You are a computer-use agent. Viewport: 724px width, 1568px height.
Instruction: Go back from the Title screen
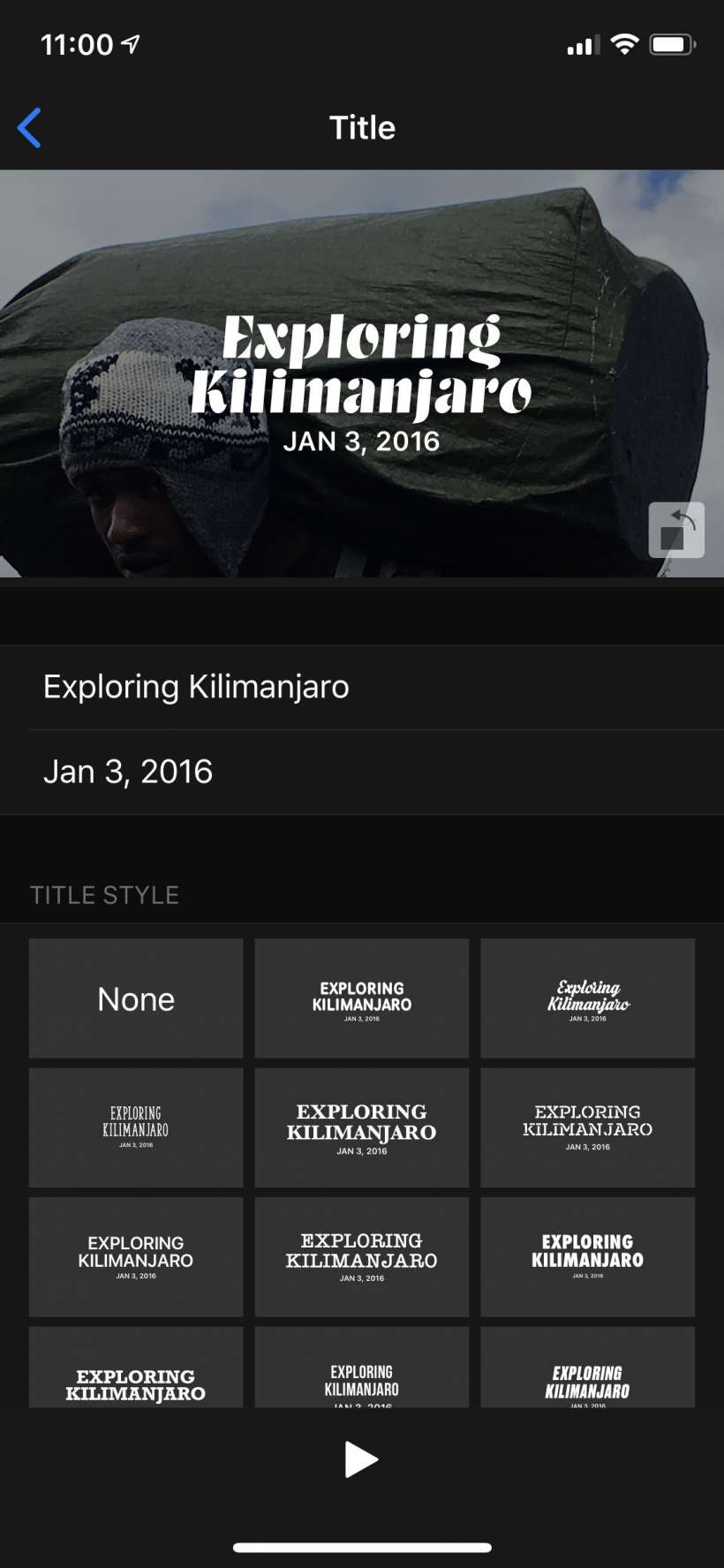click(30, 128)
